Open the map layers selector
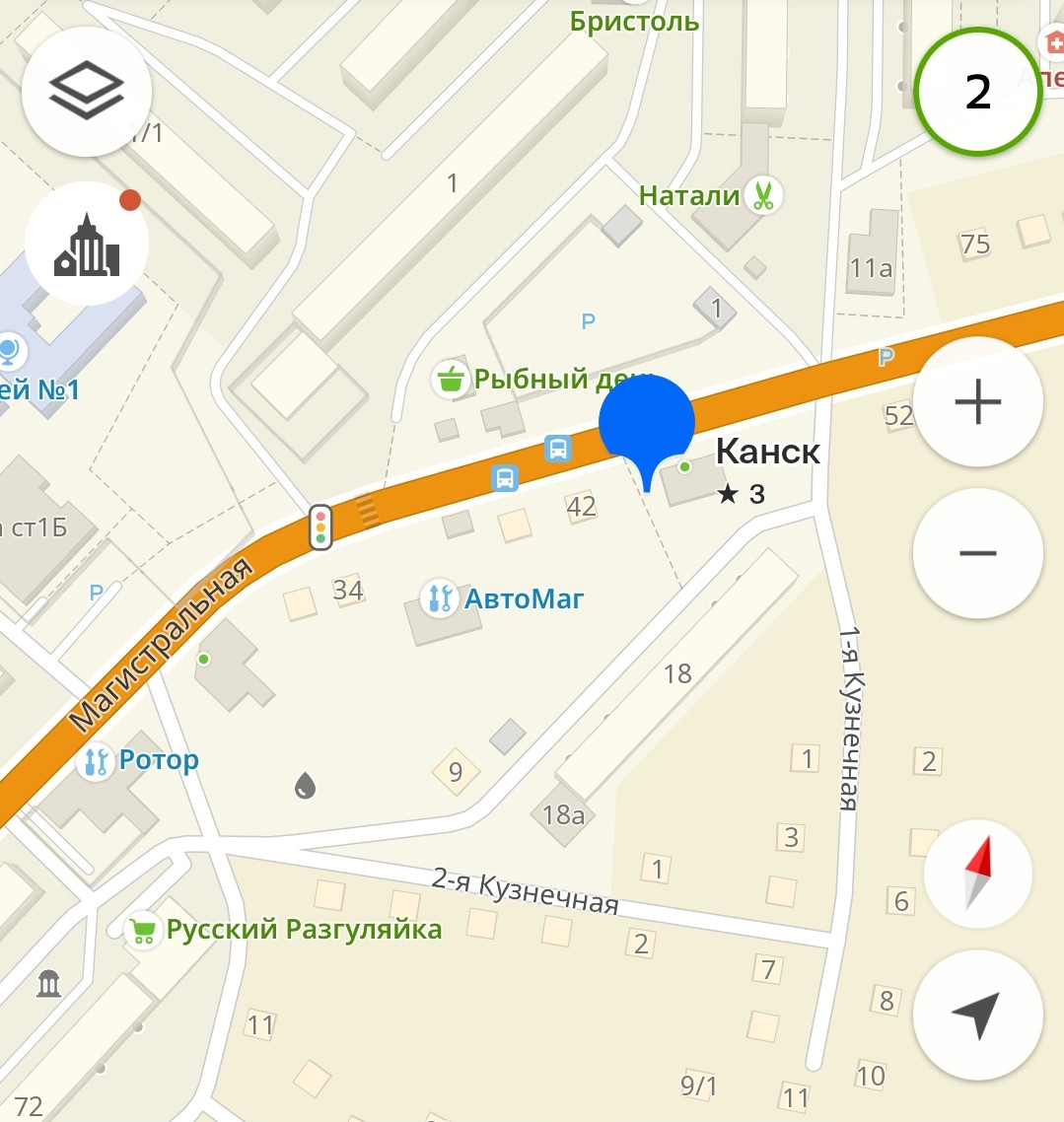Screen dimensions: 1064x1122 [87, 92]
